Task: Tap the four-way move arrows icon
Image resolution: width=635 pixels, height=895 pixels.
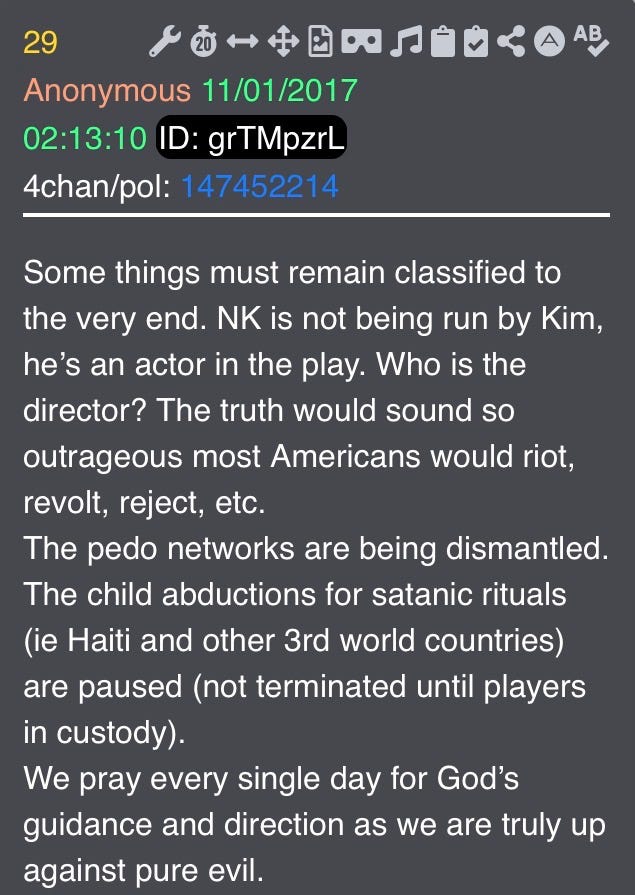Action: 283,42
